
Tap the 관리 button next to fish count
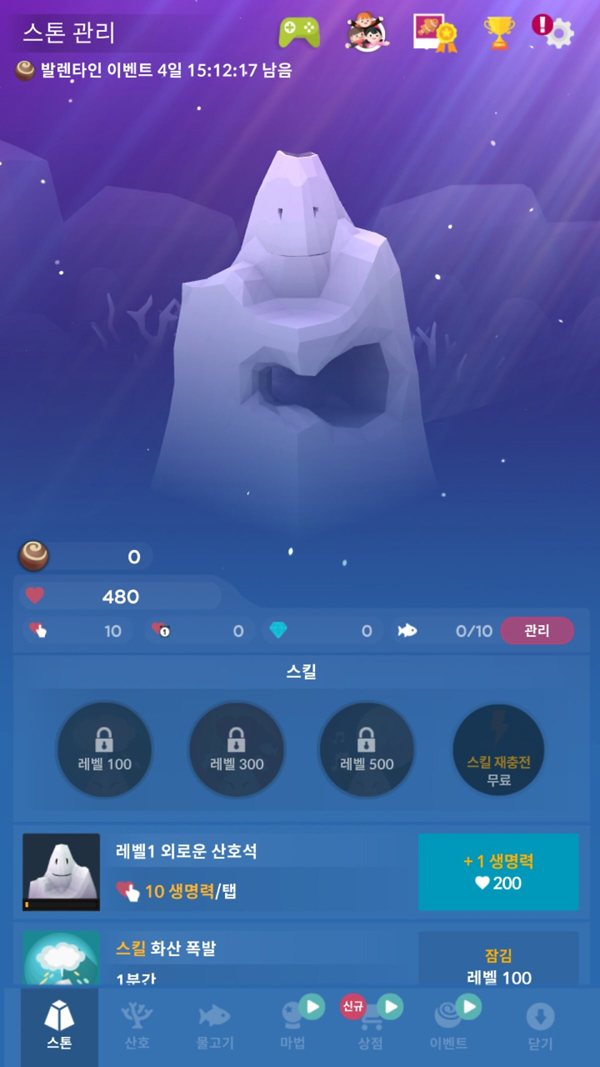point(537,631)
